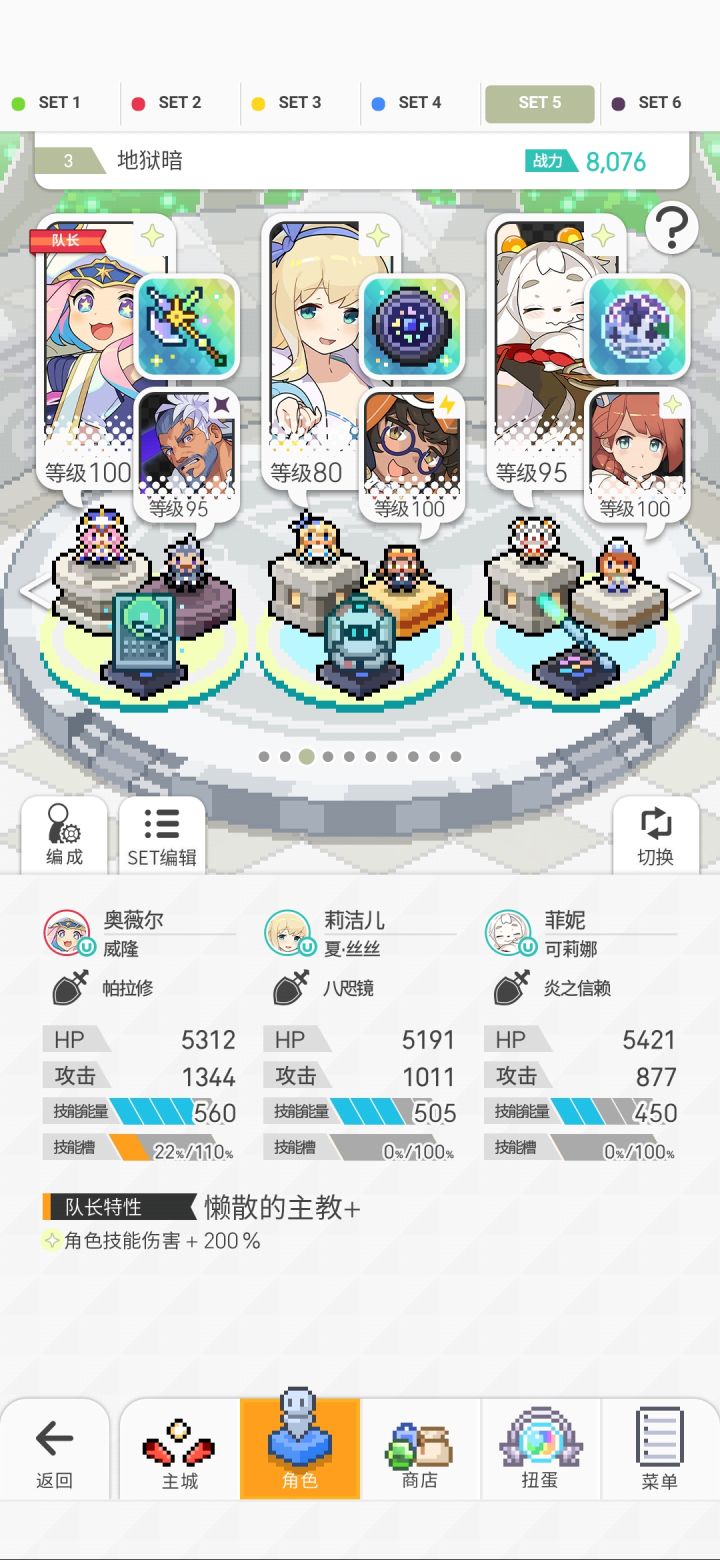The image size is (720, 1560).
Task: Tap the 切换 switch arrows icon
Action: [655, 833]
